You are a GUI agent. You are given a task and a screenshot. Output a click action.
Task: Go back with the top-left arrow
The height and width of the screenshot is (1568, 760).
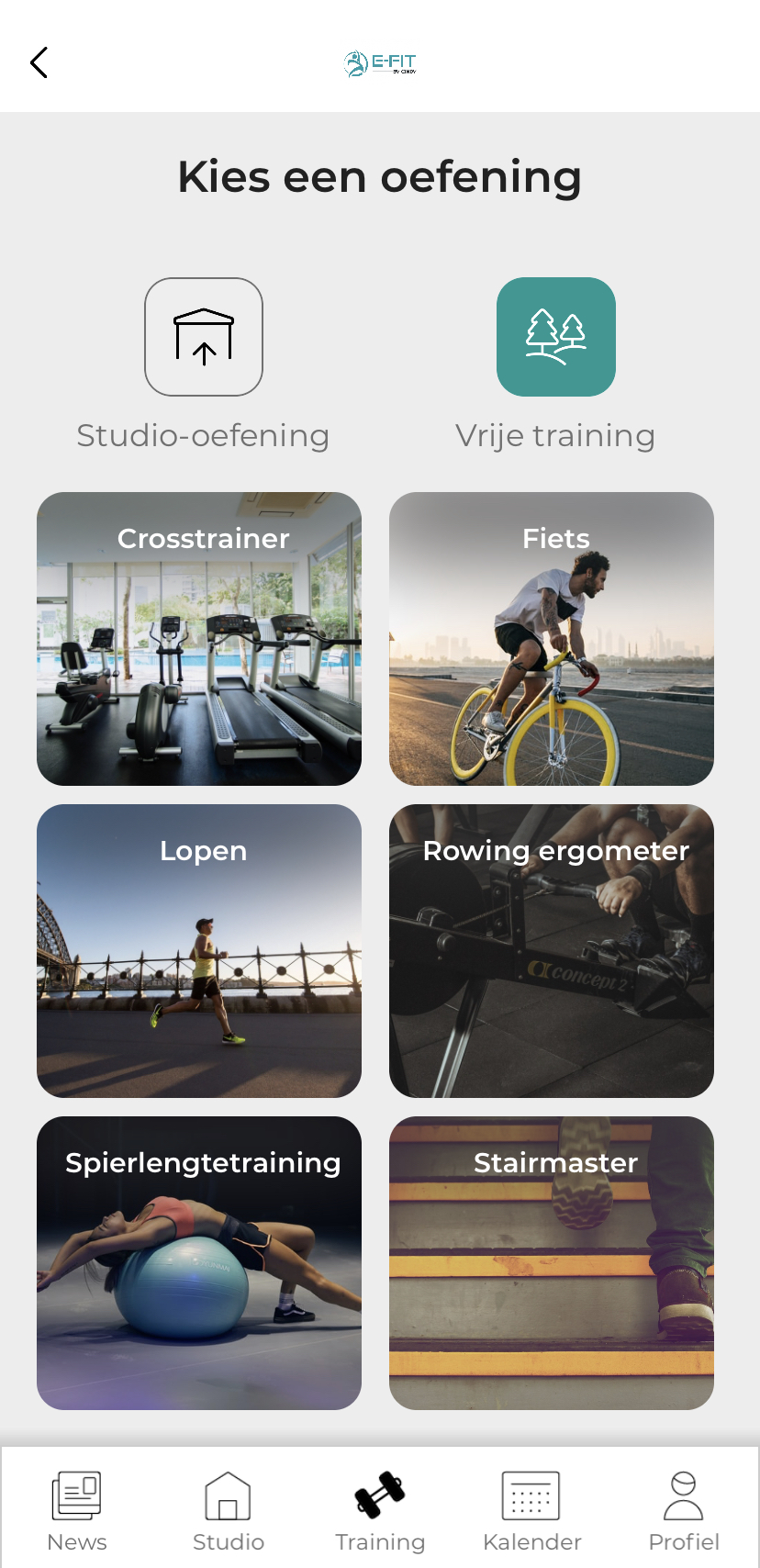[39, 62]
